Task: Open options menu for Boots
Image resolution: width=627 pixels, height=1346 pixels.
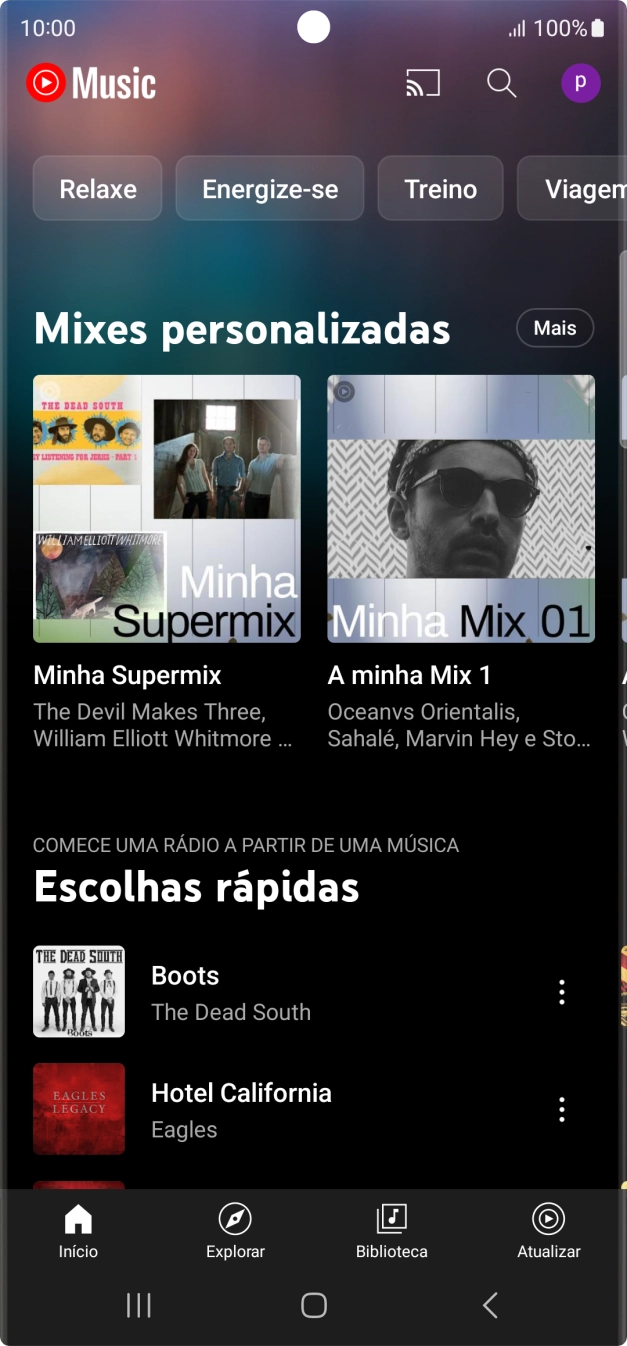Action: coord(562,992)
